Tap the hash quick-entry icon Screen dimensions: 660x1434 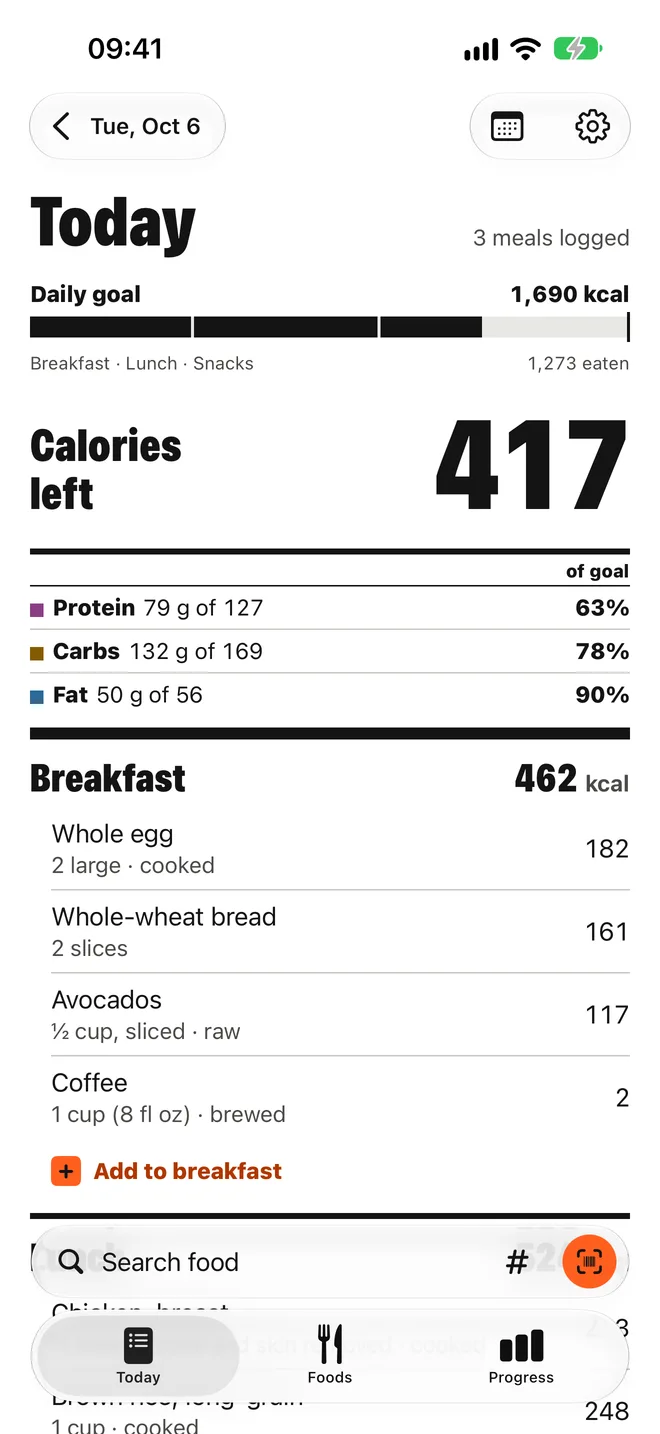(517, 1262)
